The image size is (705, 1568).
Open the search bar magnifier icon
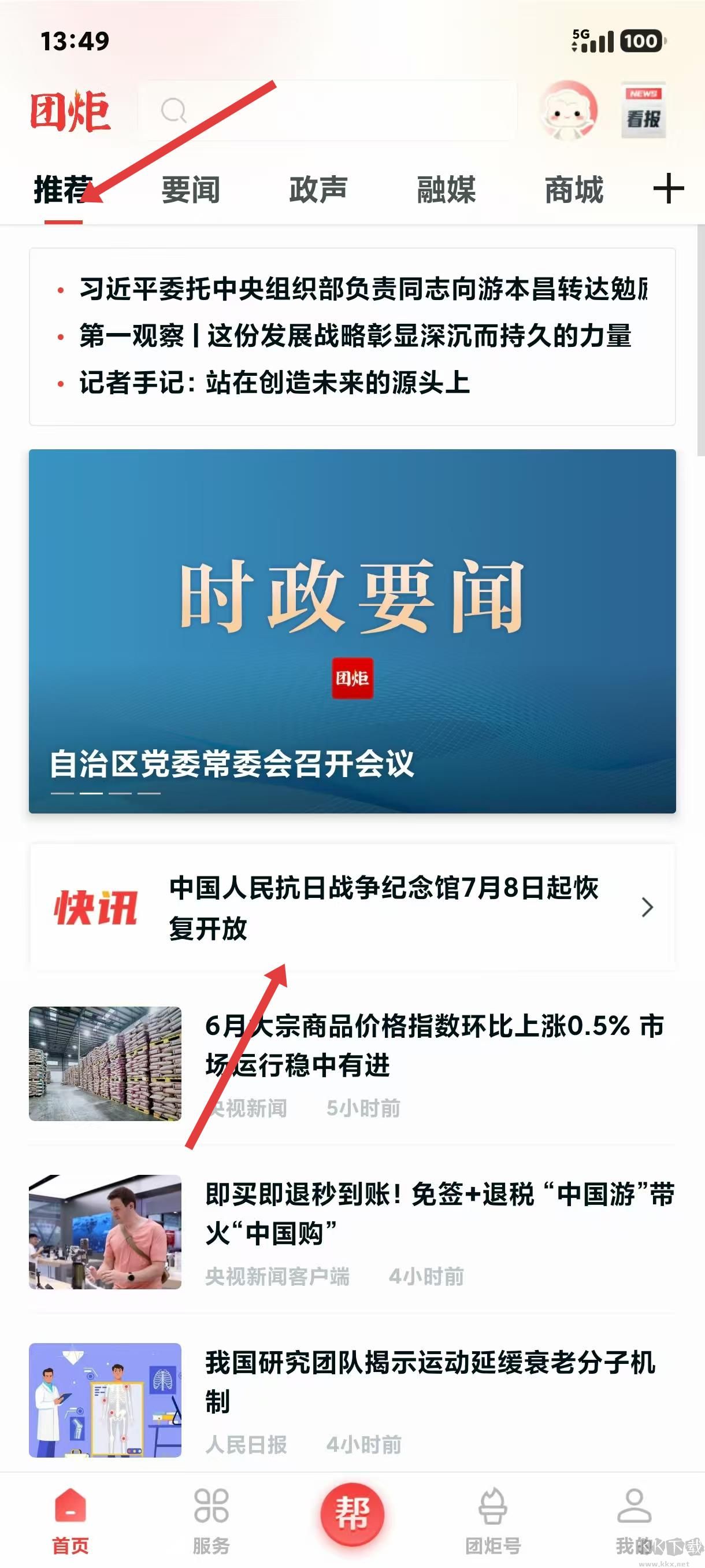pyautogui.click(x=175, y=111)
